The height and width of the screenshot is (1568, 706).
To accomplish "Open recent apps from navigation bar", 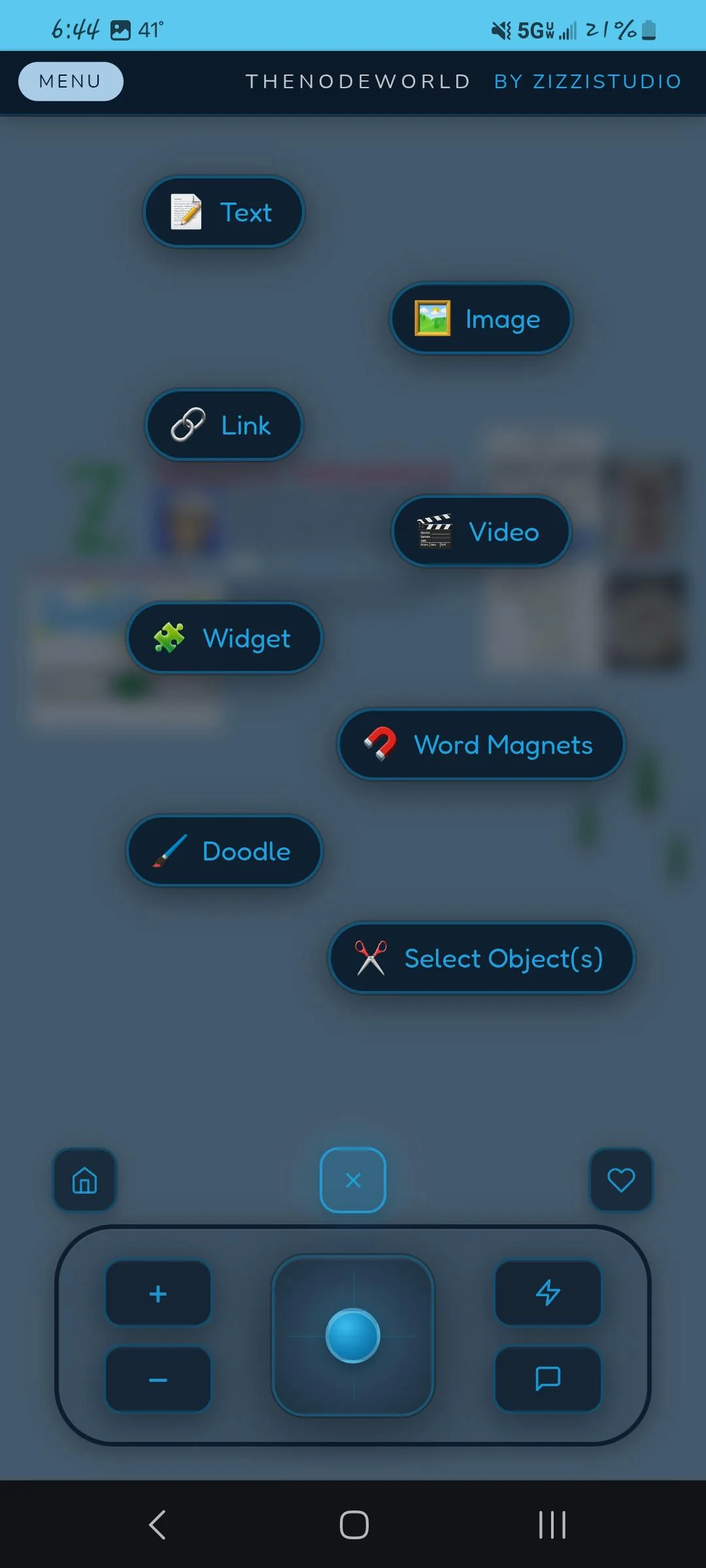I will pos(552,1525).
